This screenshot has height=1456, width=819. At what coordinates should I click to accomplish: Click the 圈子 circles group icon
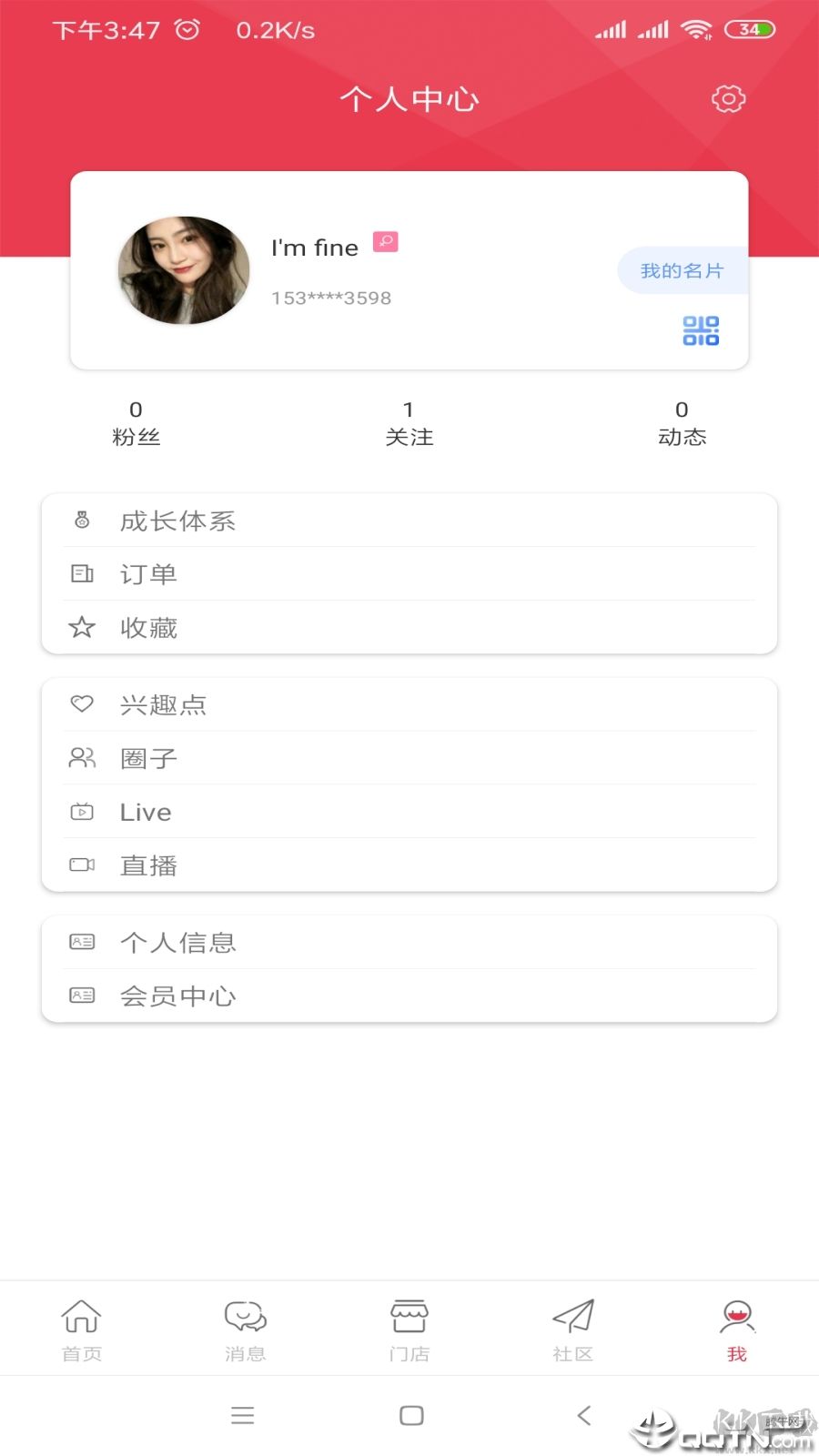(82, 758)
